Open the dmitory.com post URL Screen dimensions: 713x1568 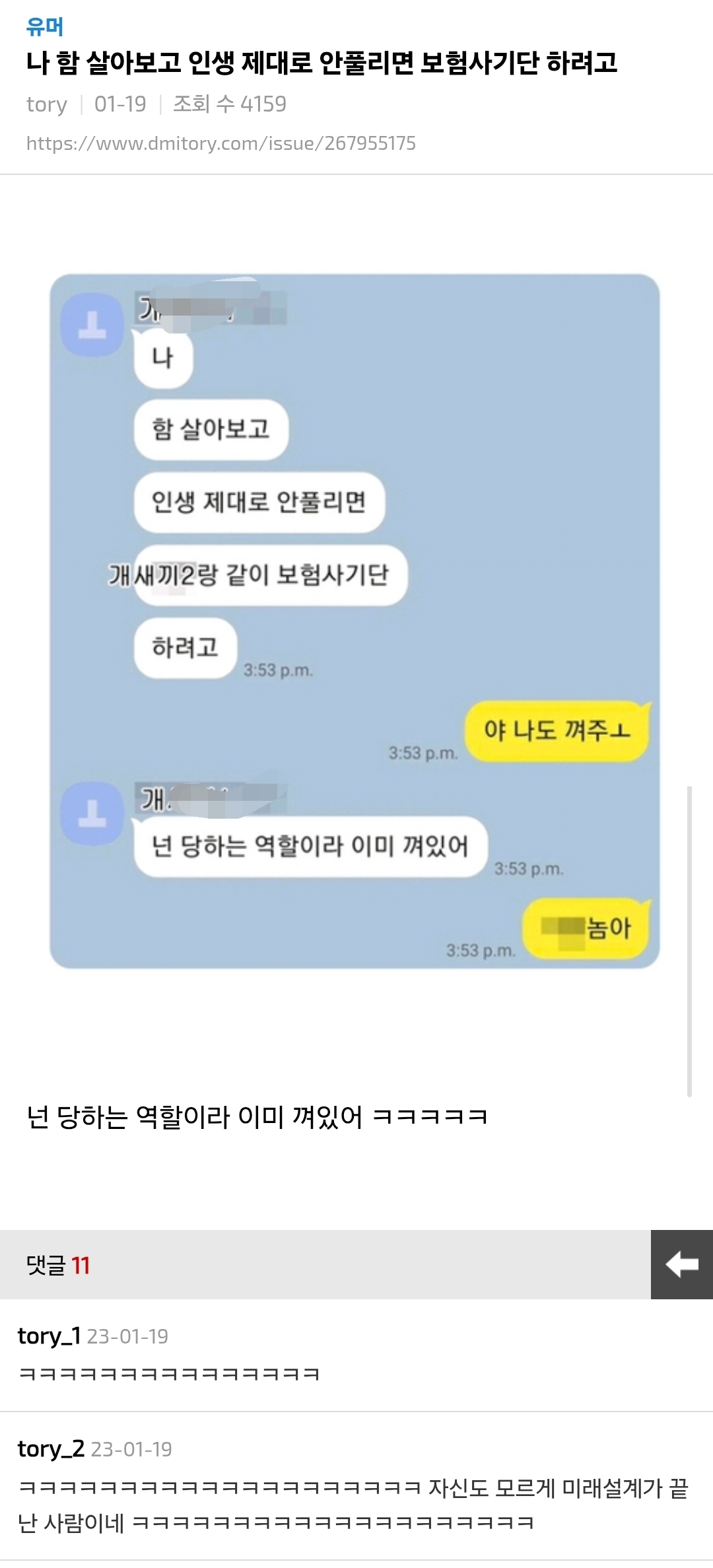[221, 143]
